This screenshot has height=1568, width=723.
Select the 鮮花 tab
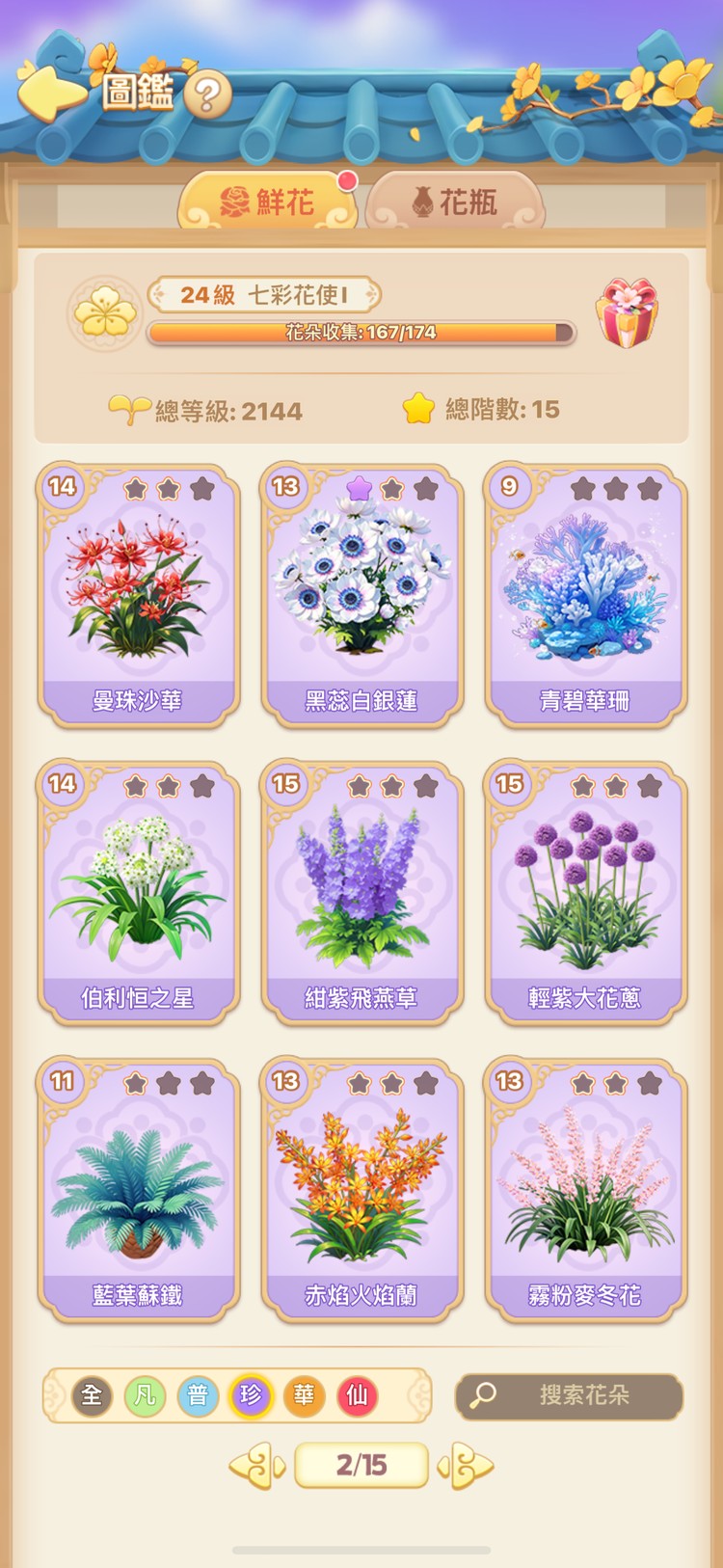tap(268, 203)
